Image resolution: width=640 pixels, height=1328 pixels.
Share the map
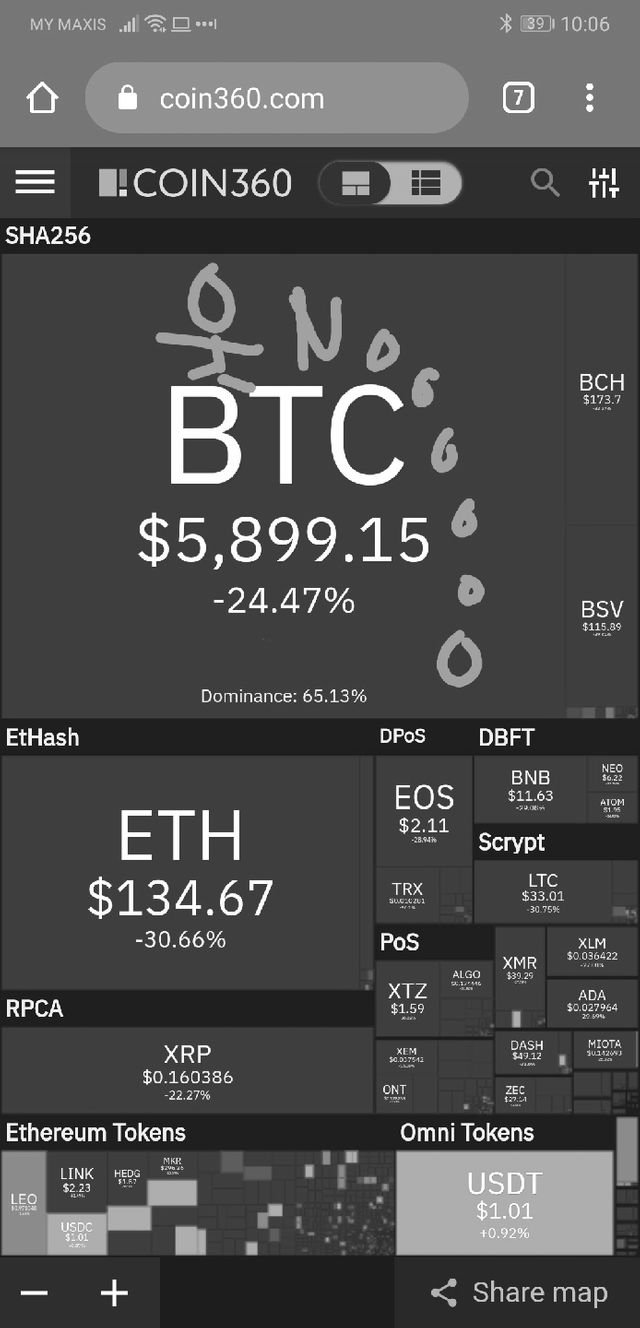(x=518, y=1293)
